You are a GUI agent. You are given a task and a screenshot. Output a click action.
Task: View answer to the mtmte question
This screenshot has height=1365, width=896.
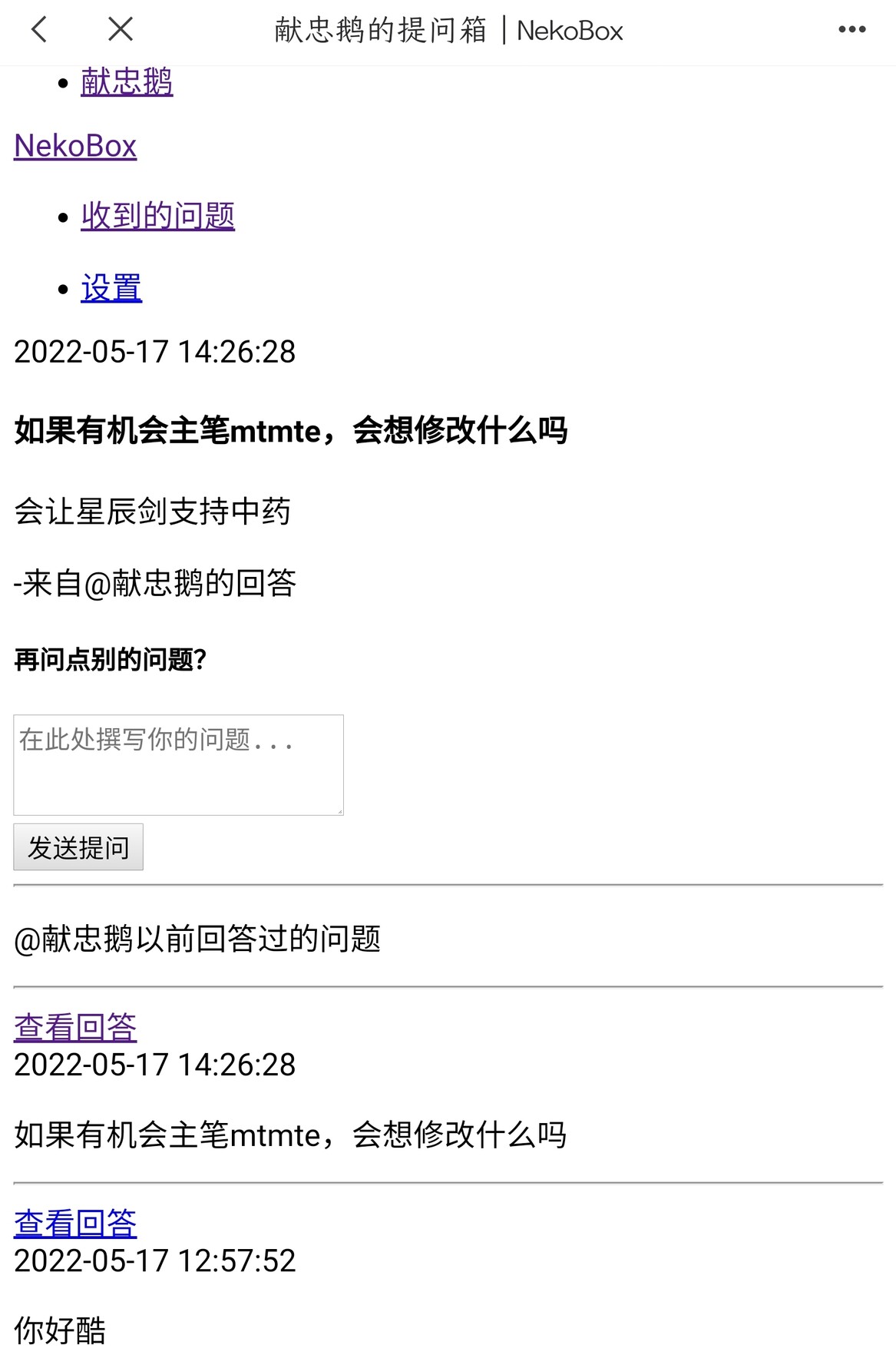(x=75, y=1027)
